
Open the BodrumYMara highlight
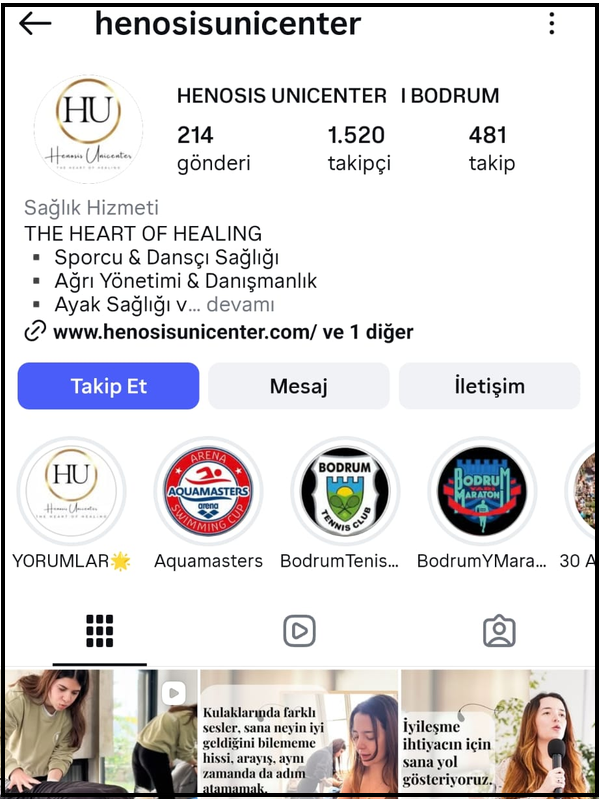[482, 491]
